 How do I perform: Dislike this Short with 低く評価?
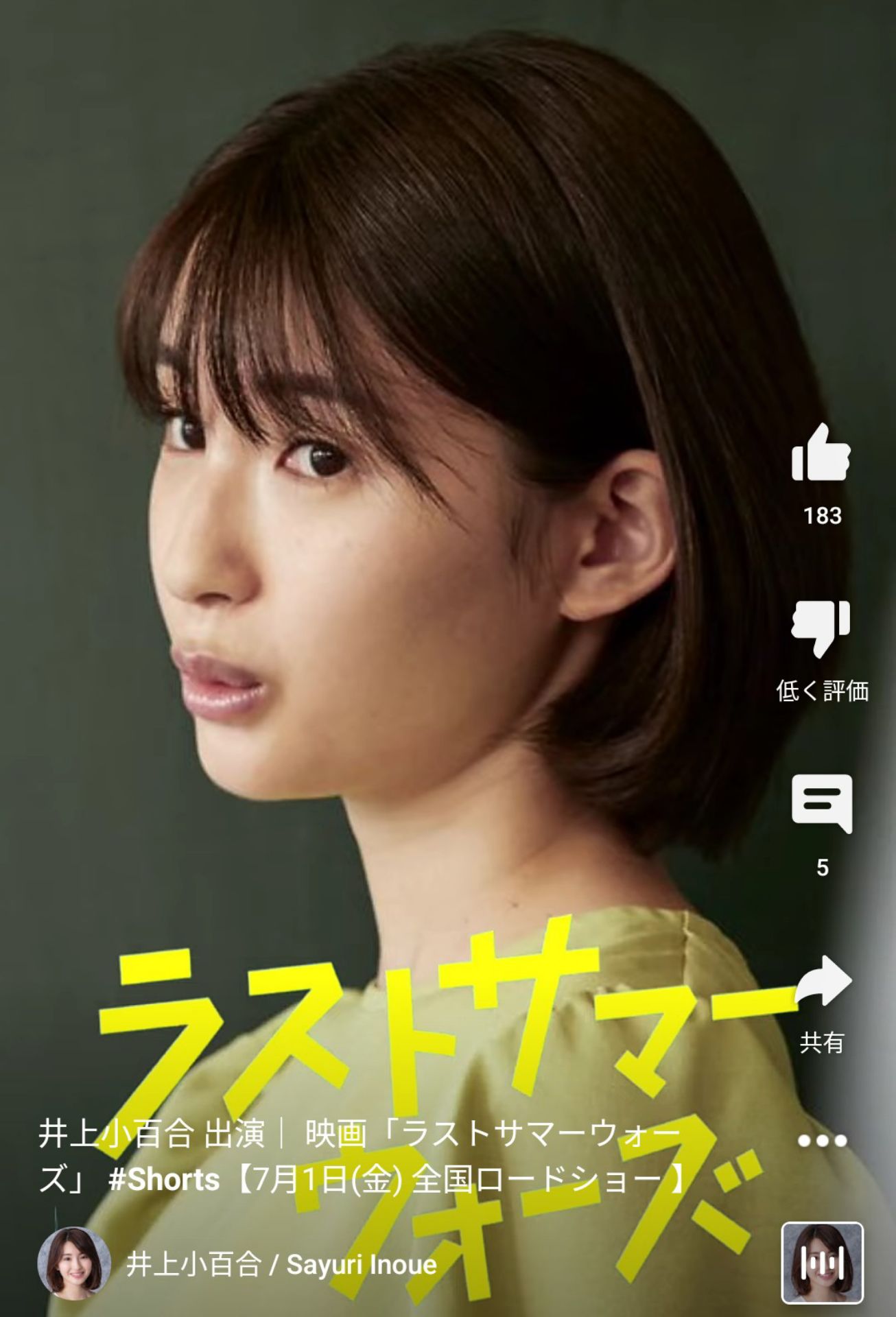[x=821, y=628]
